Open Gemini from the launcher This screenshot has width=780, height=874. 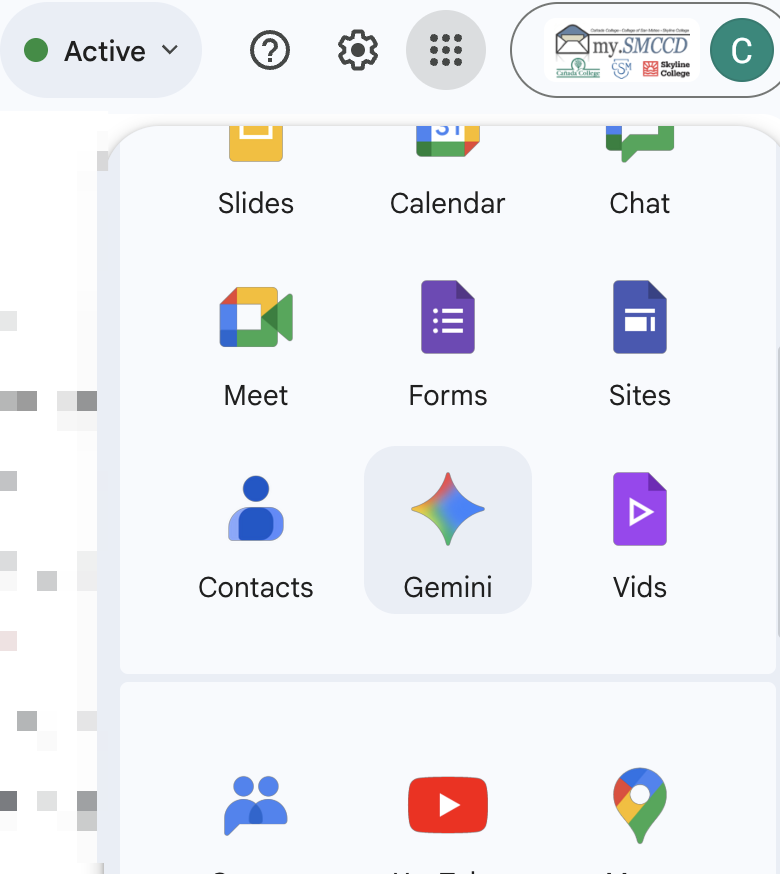pos(447,530)
